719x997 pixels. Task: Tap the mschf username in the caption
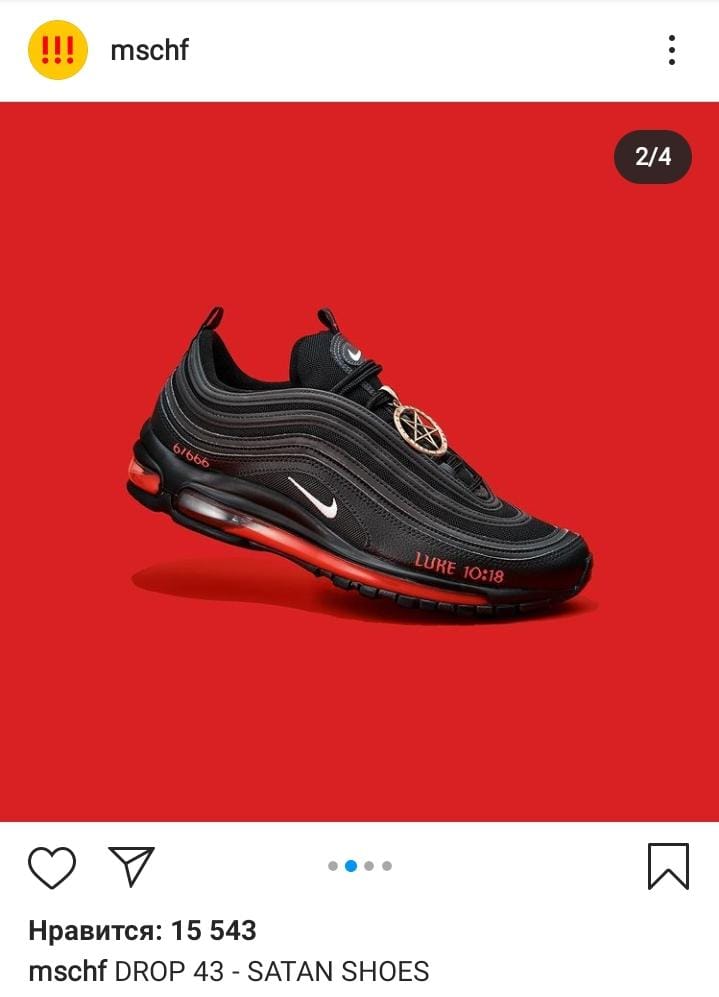[68, 970]
